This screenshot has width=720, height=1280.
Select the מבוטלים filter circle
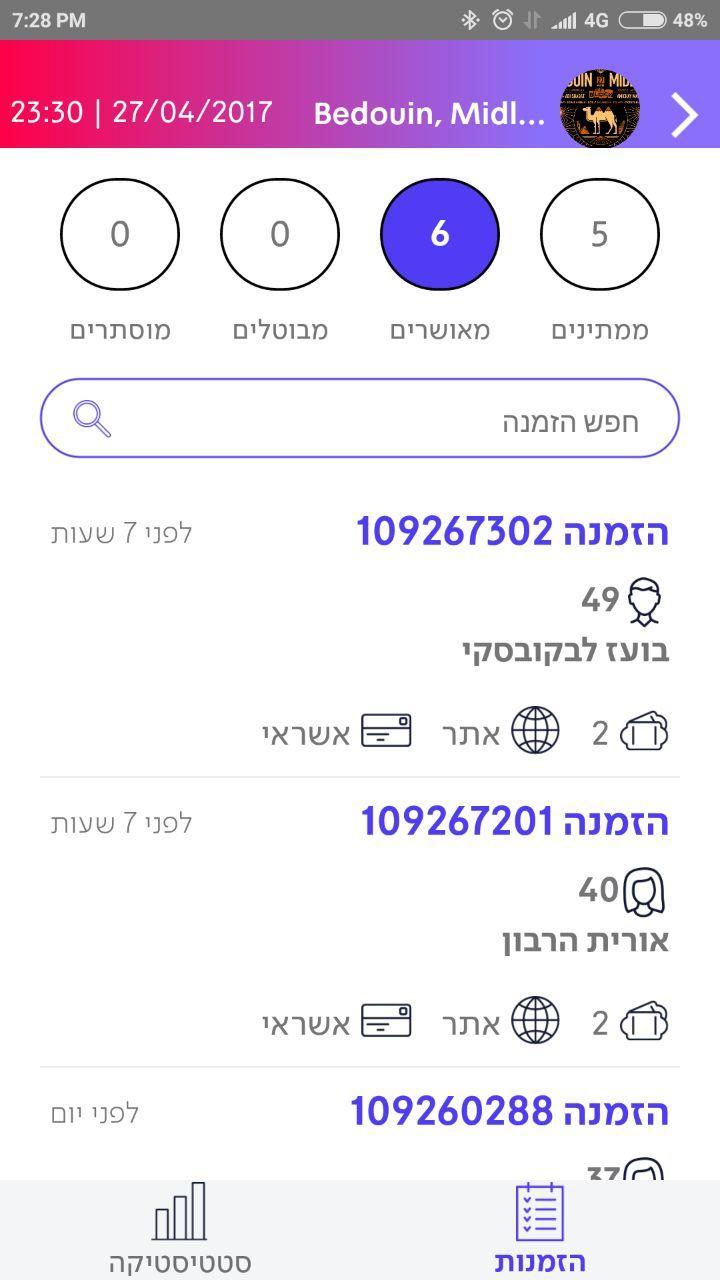[x=280, y=235]
